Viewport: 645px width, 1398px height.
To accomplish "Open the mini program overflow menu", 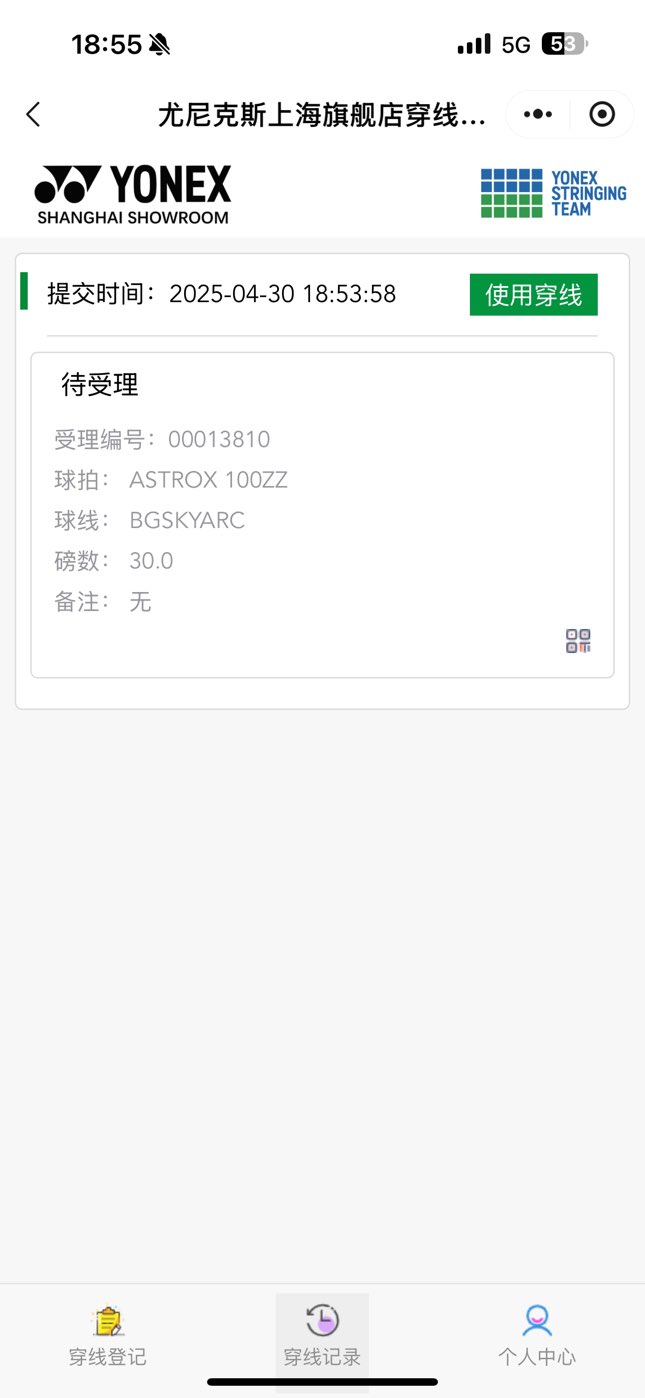I will click(538, 115).
